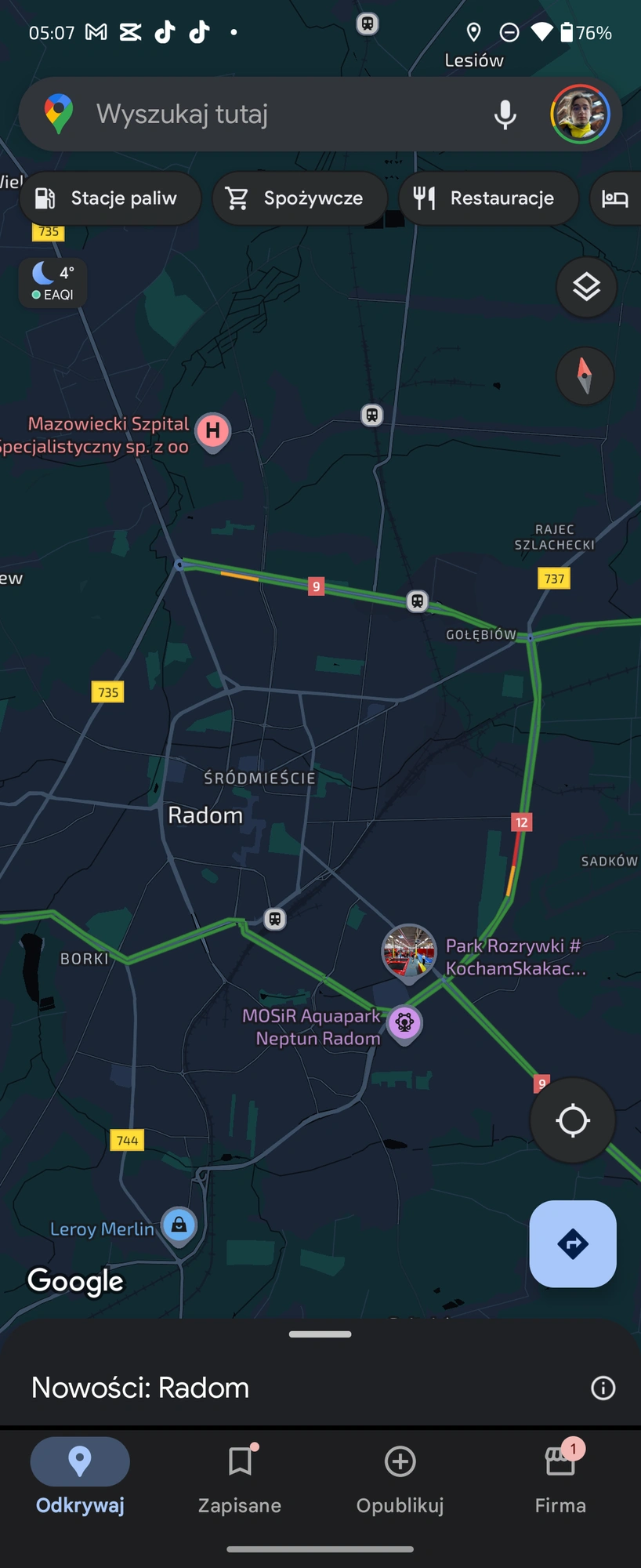641x1568 pixels.
Task: Open the Leroy Merlin pin
Action: point(179,1224)
